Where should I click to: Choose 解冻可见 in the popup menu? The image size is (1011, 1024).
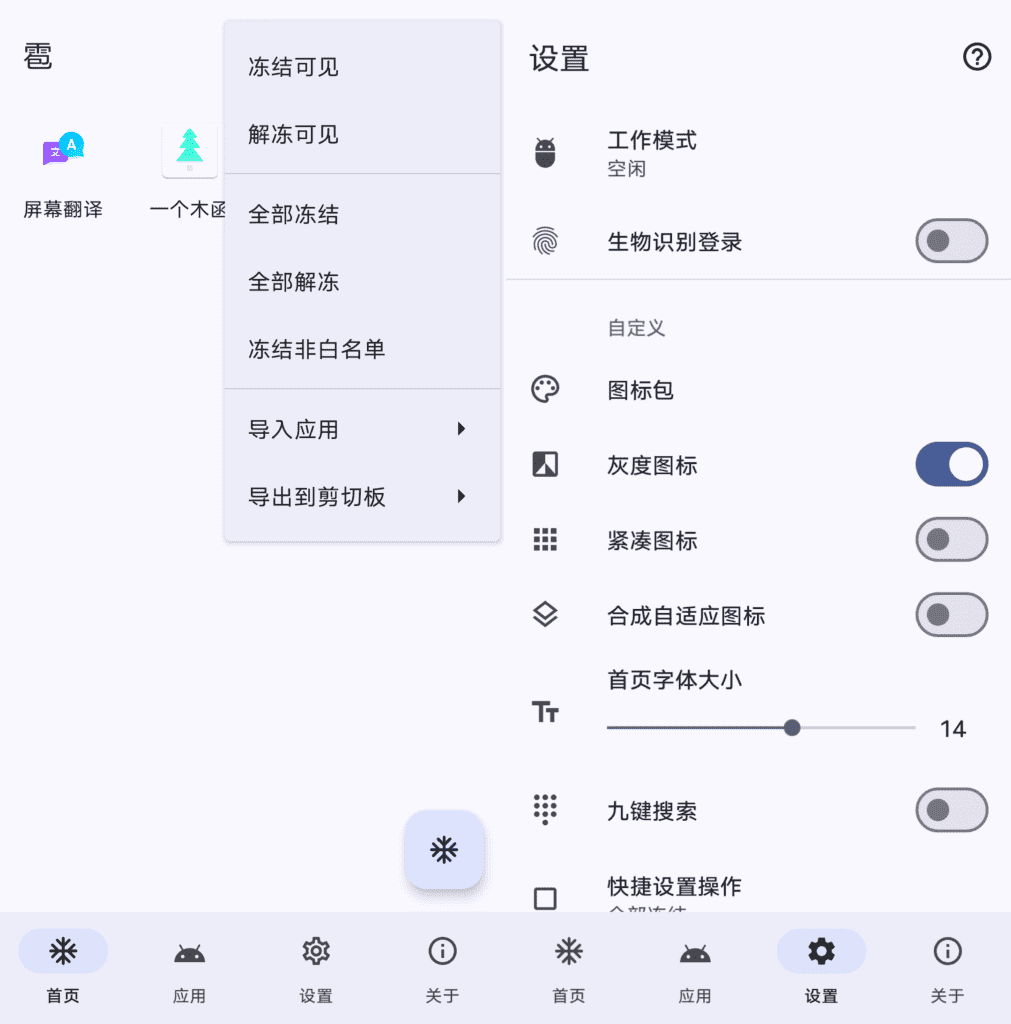pyautogui.click(x=293, y=135)
